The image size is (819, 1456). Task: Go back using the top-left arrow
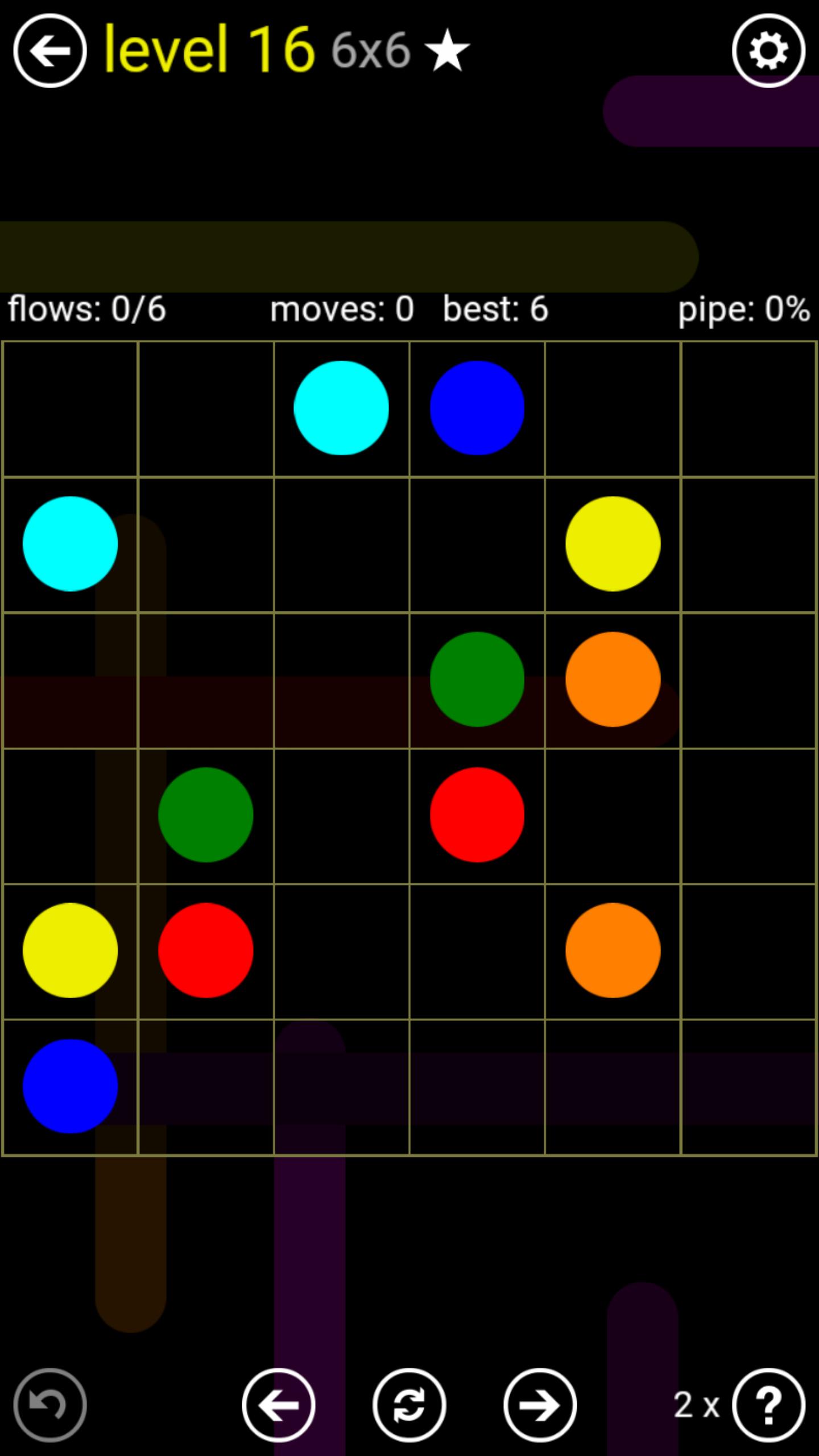50,51
